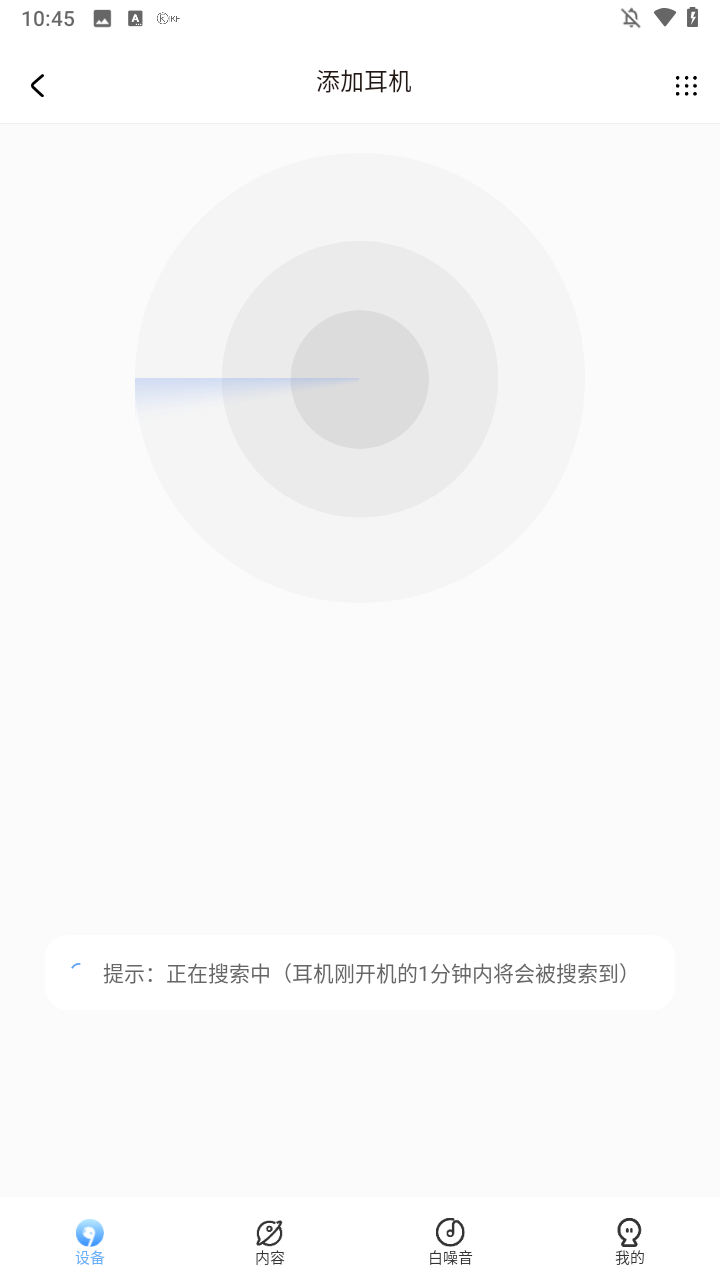Tap the 内容 compass-style content icon
Viewport: 720px width, 1280px height.
point(269,1232)
